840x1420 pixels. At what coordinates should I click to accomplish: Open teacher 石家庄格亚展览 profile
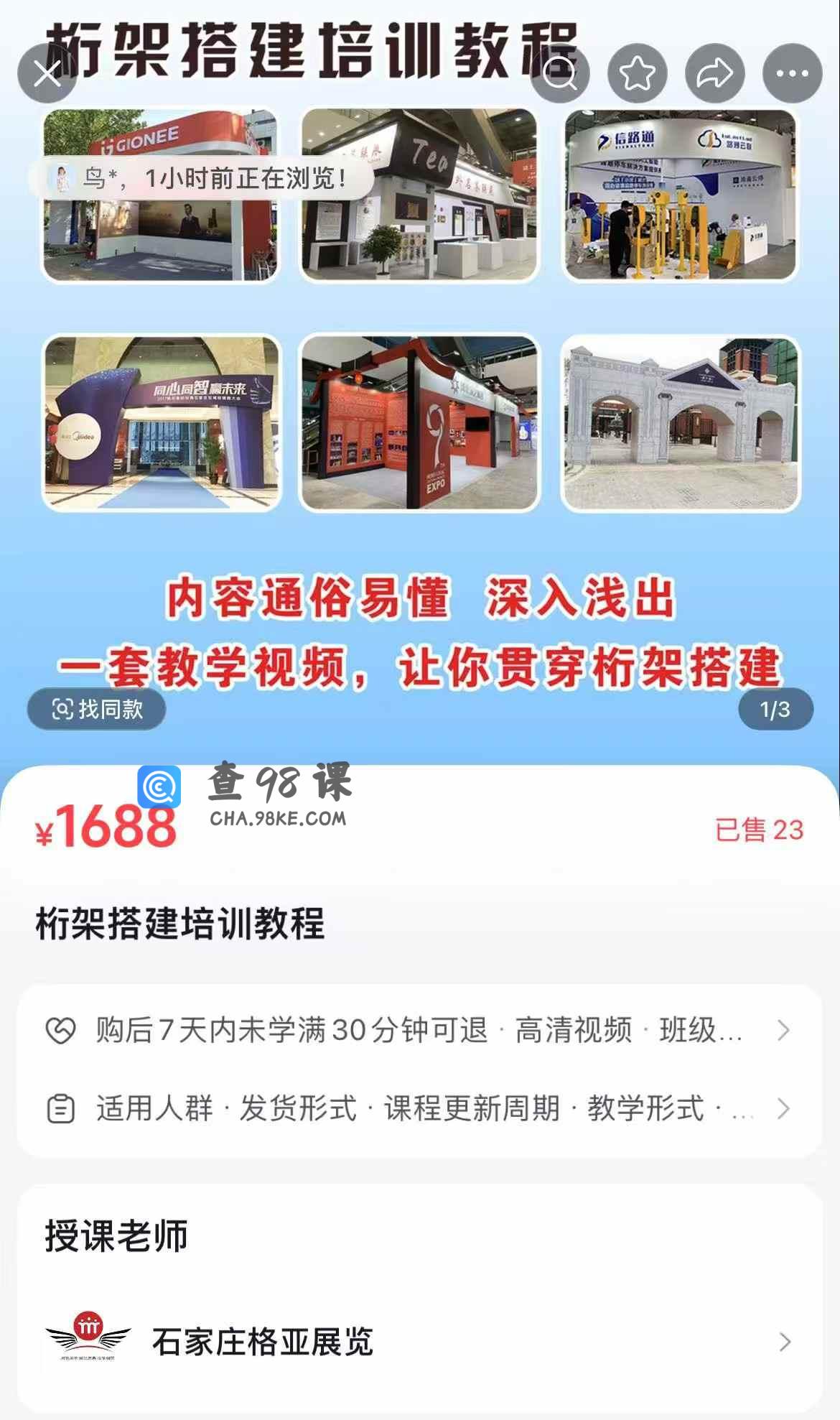419,1342
